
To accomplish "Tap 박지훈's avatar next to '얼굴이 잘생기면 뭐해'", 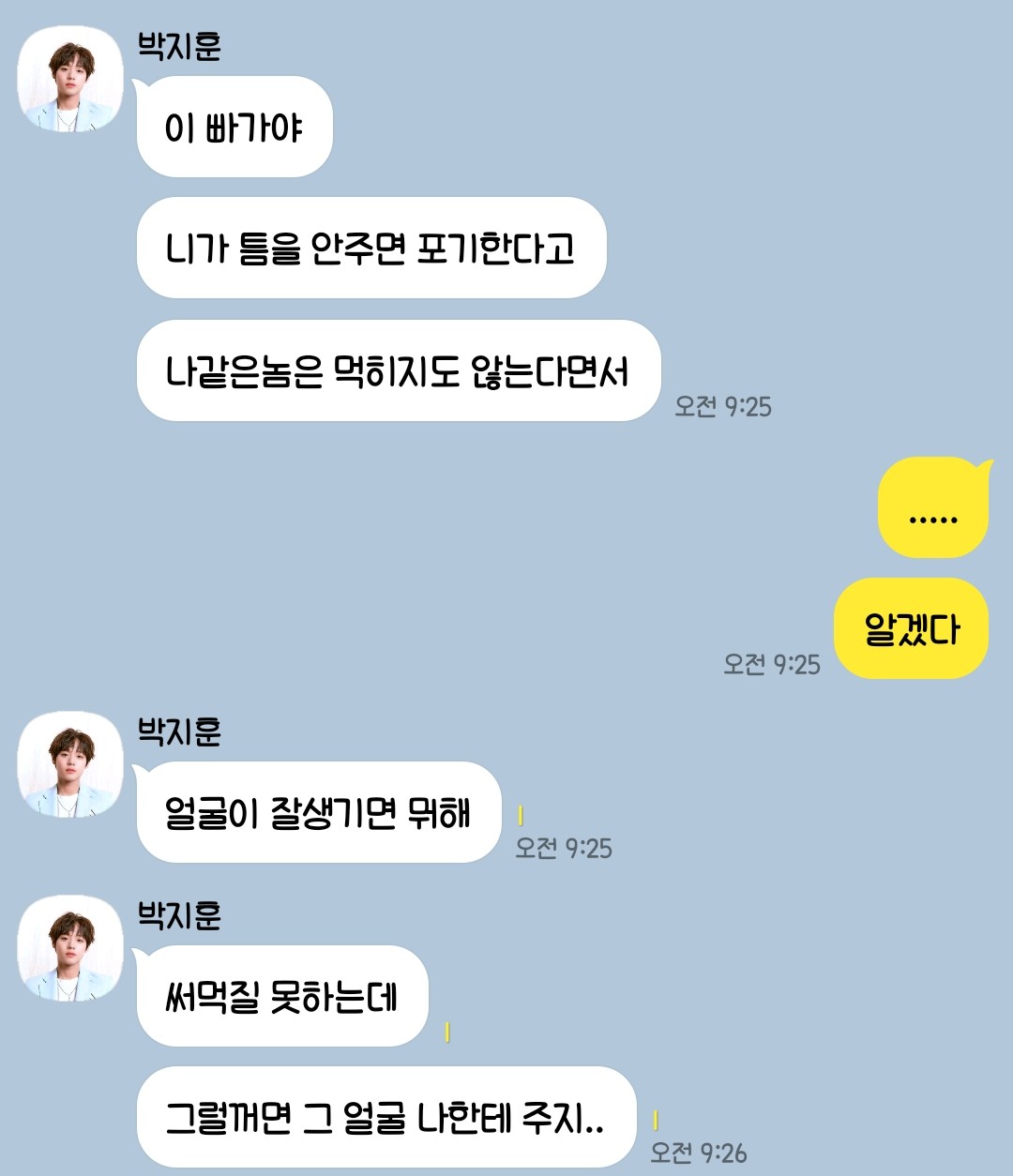I will pyautogui.click(x=70, y=763).
